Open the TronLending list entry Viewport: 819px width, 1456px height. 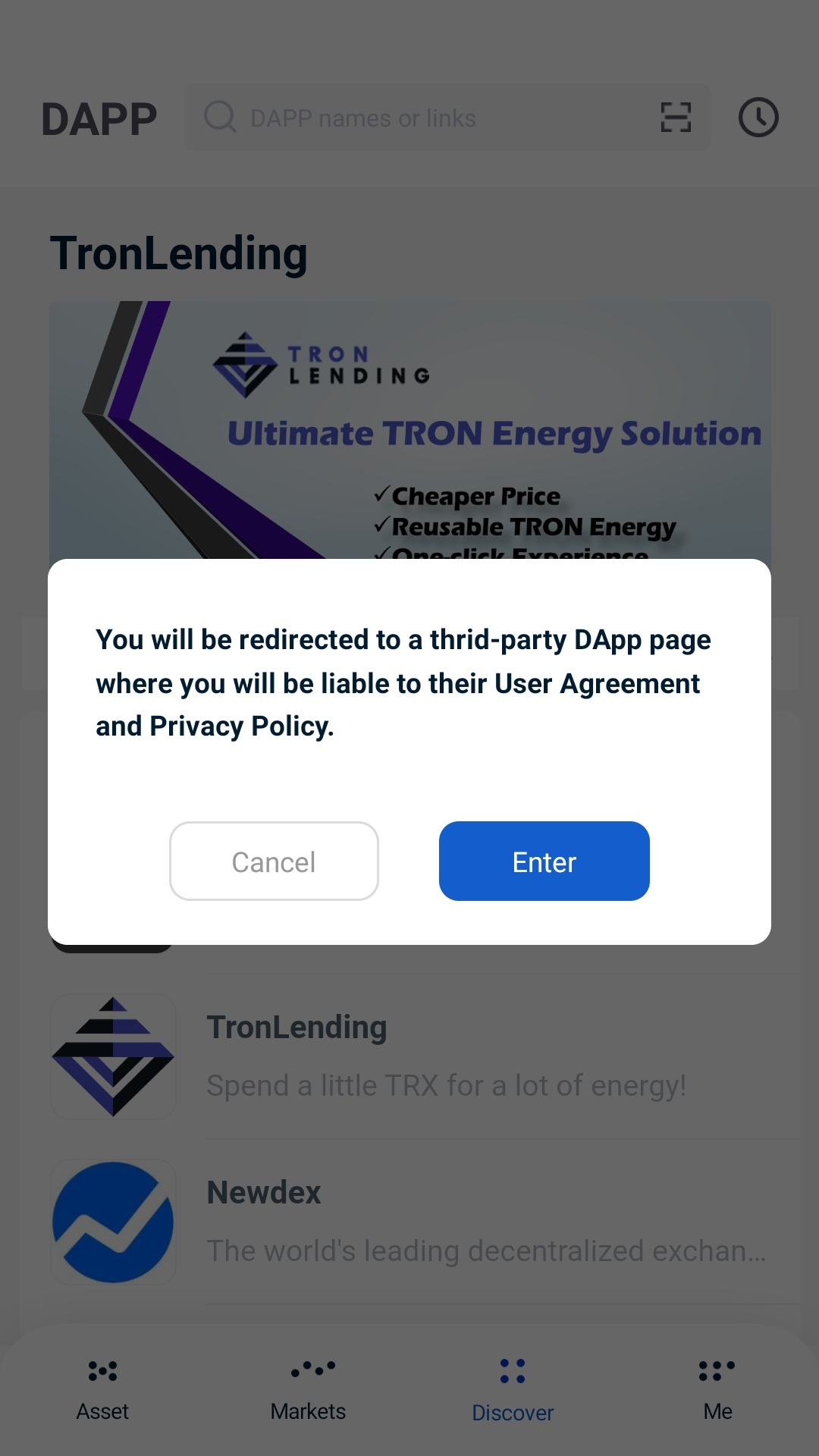coord(425,1056)
